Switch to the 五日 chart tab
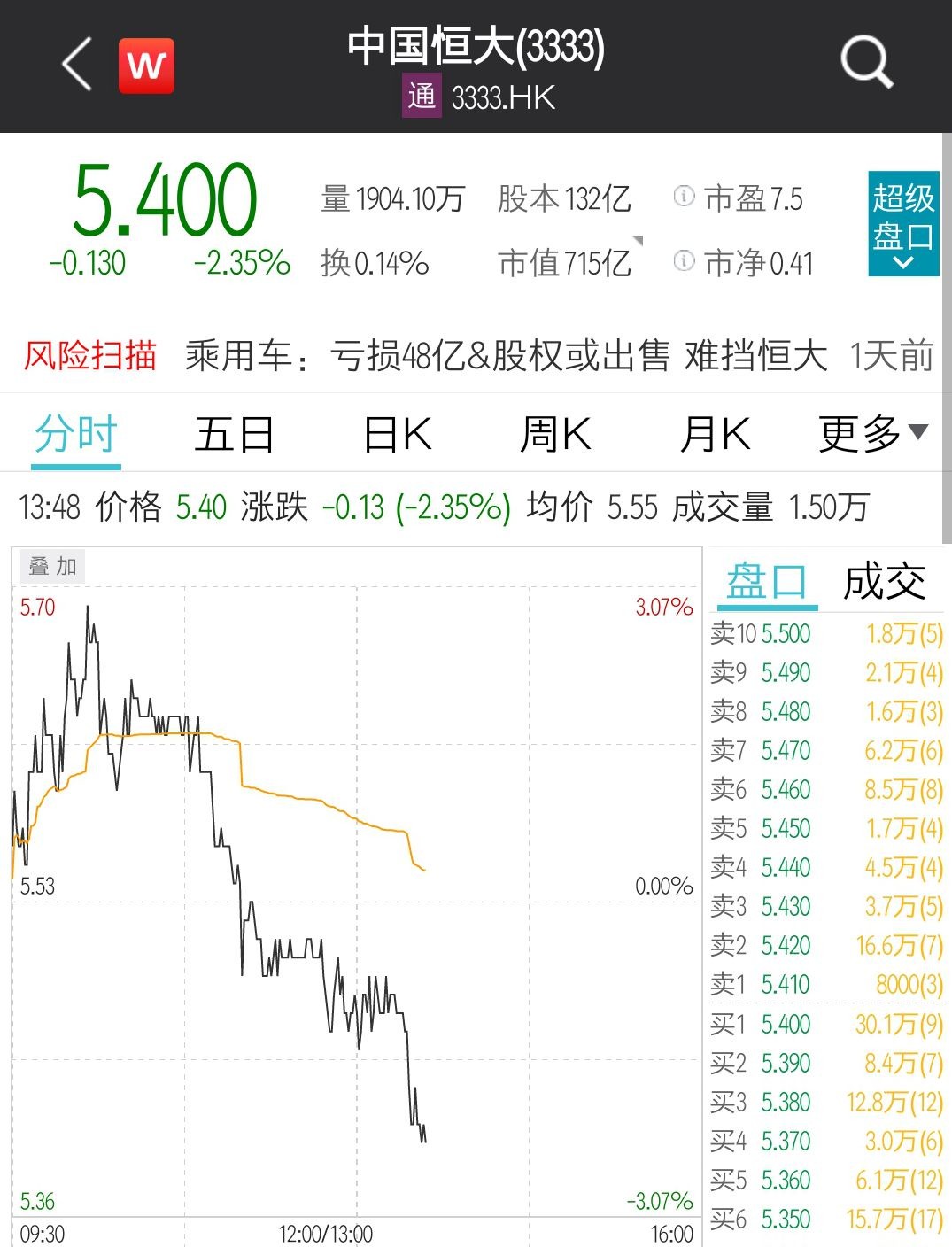The image size is (952, 1247). coord(234,435)
